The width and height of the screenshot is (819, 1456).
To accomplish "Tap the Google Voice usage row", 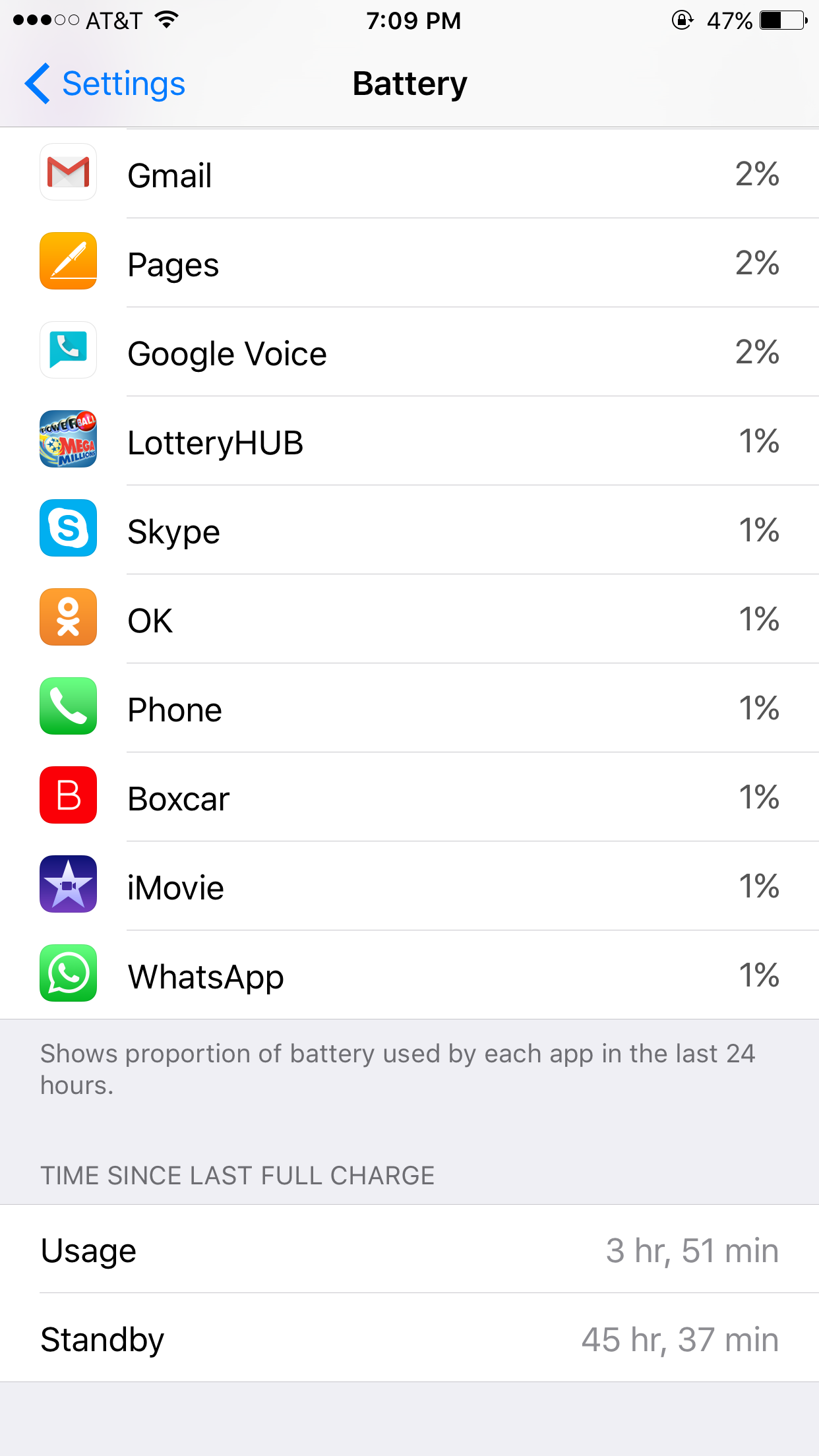I will [409, 353].
